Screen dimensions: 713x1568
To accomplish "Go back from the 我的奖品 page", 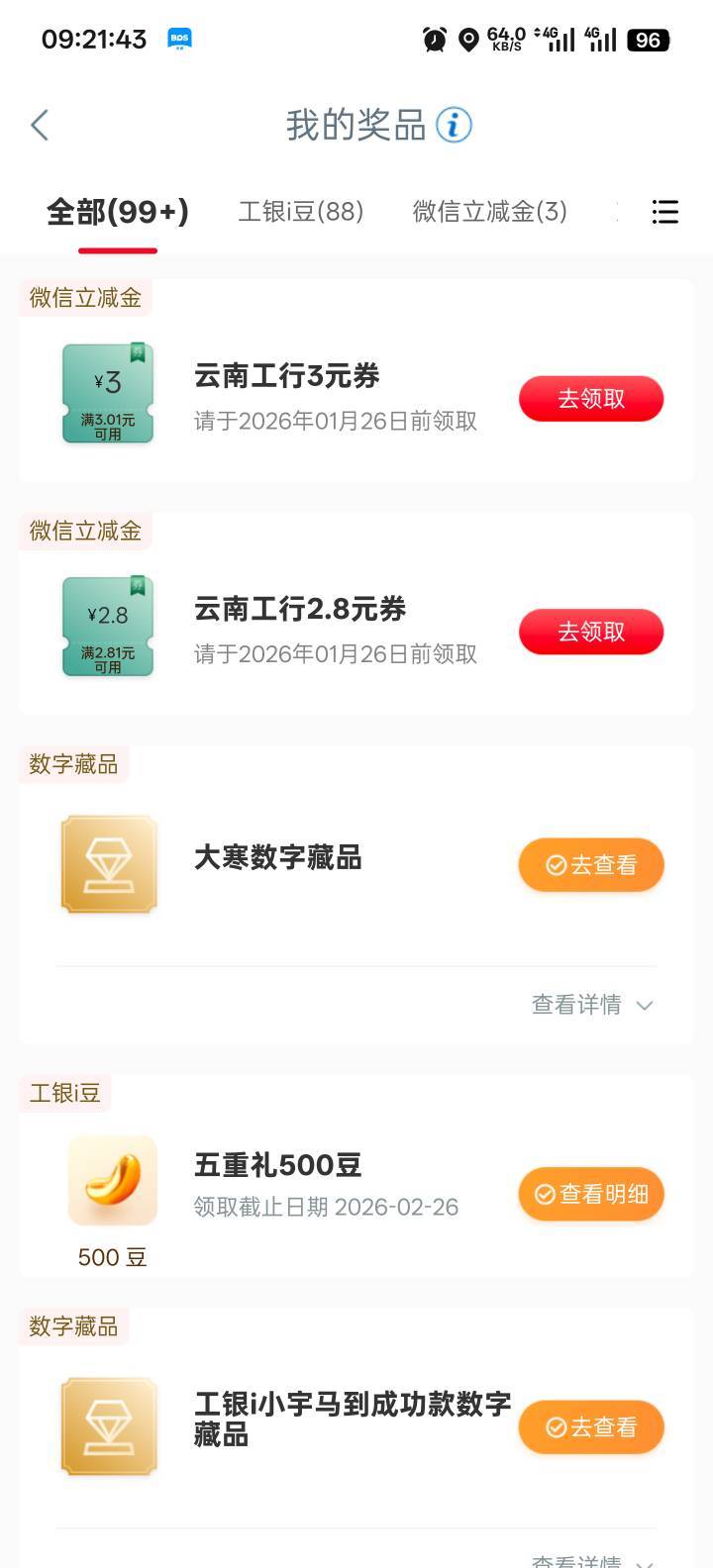I will [40, 126].
